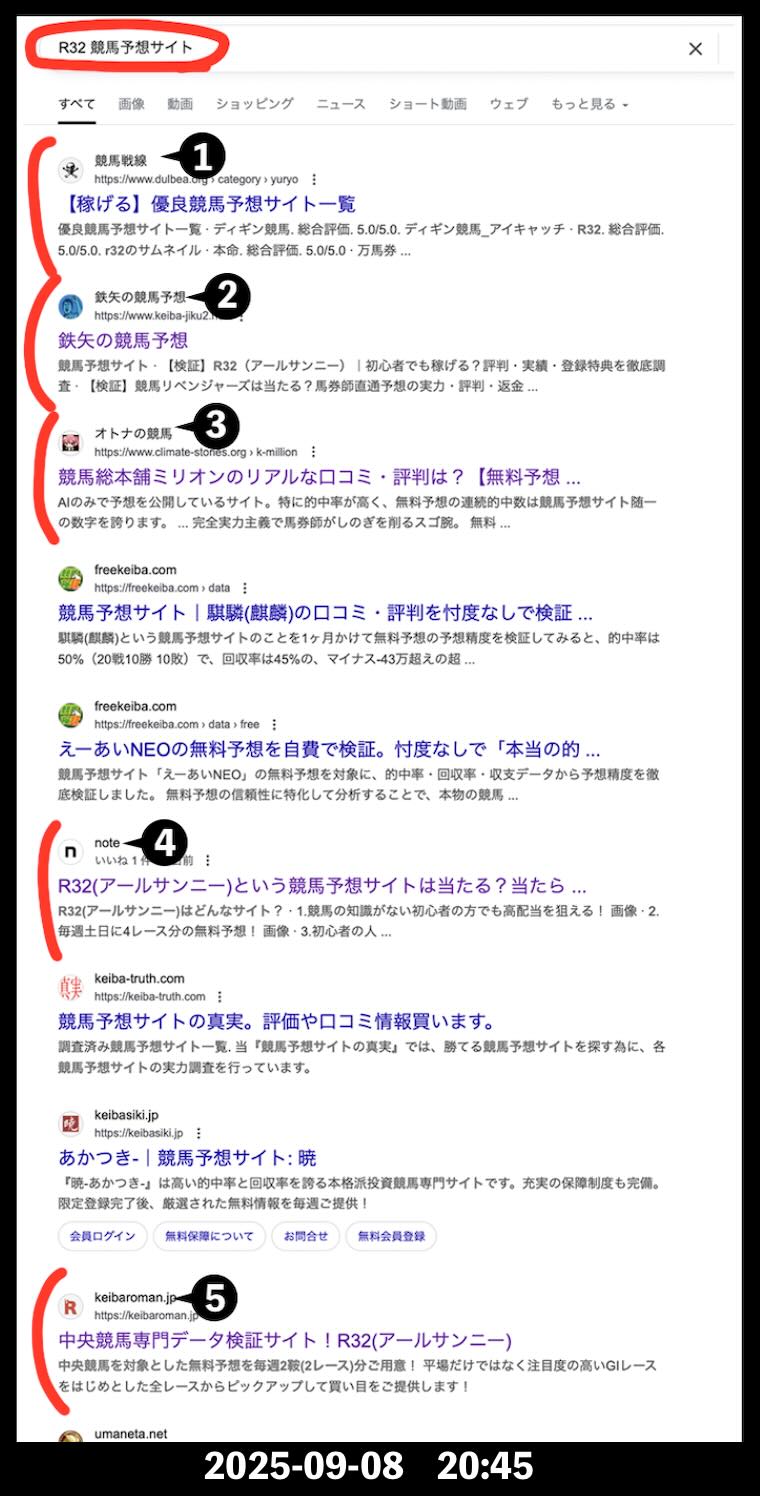This screenshot has height=1496, width=760.
Task: Switch to the ニュース tab
Action: (x=341, y=104)
